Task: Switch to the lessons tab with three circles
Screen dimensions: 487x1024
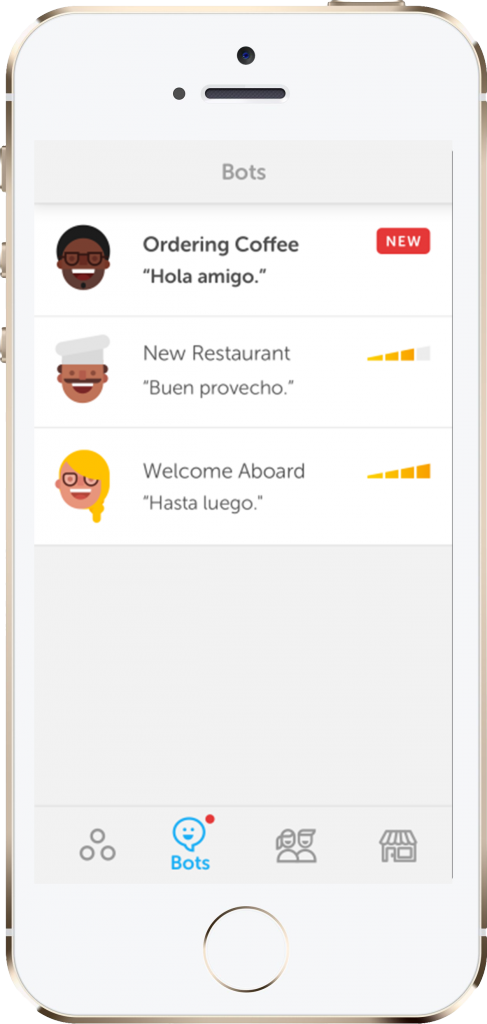Action: (97, 845)
